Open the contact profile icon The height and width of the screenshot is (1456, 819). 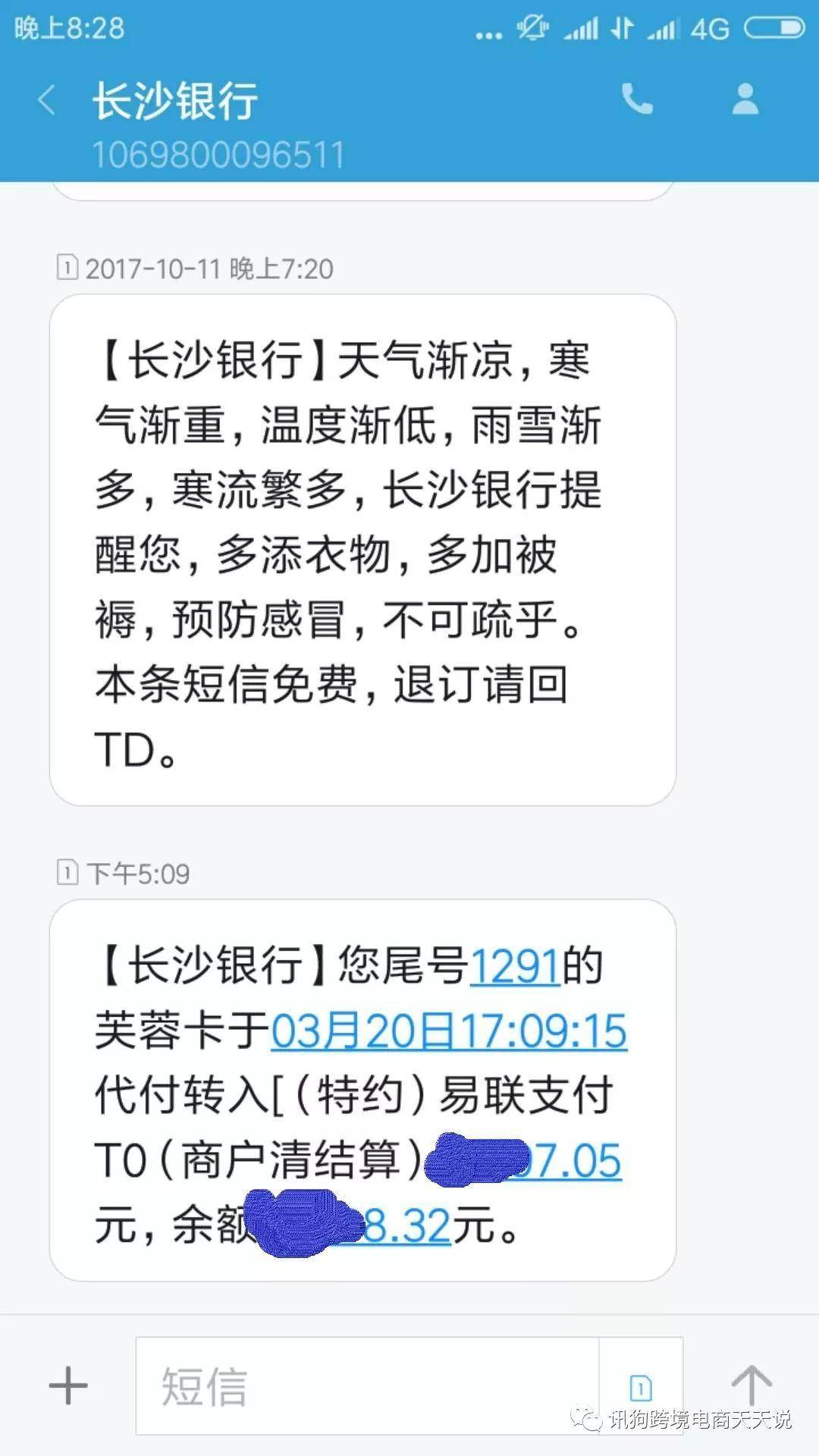745,99
